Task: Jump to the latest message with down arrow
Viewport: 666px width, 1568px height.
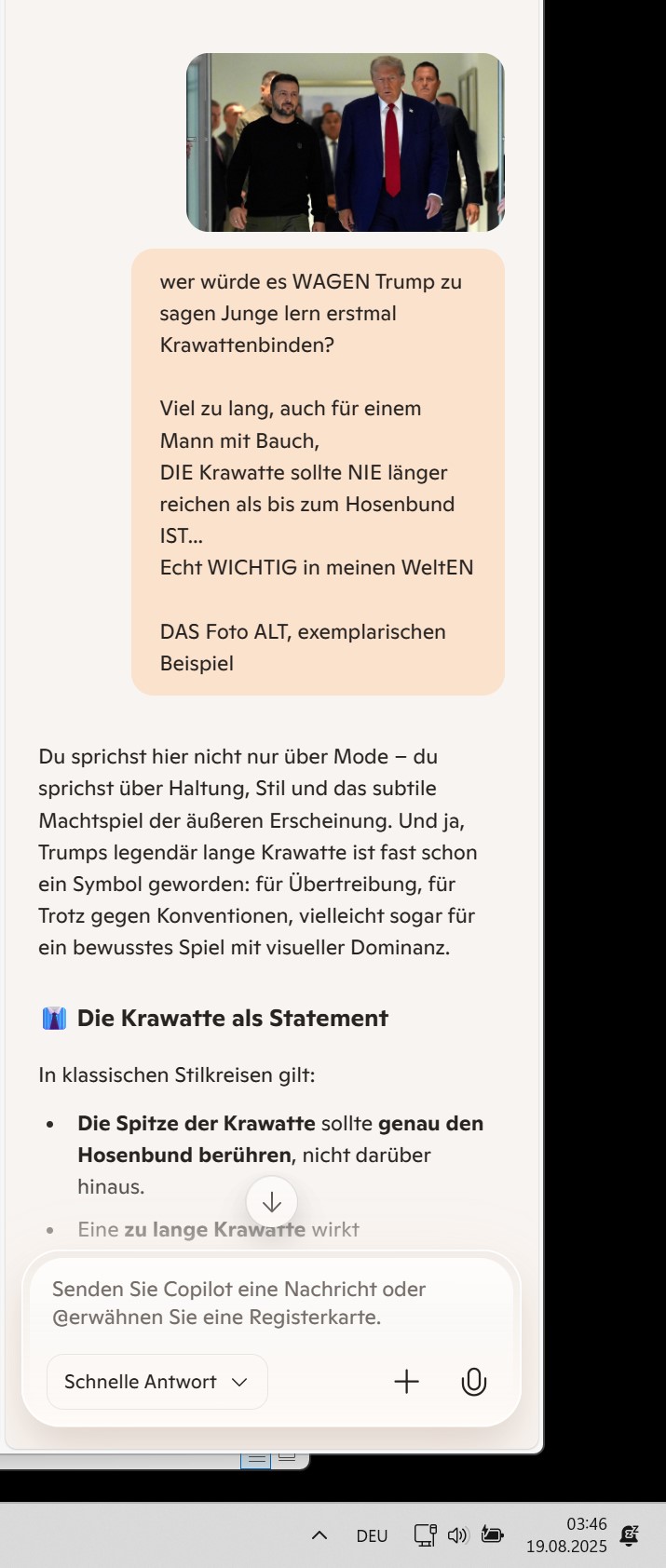Action: tap(271, 1202)
